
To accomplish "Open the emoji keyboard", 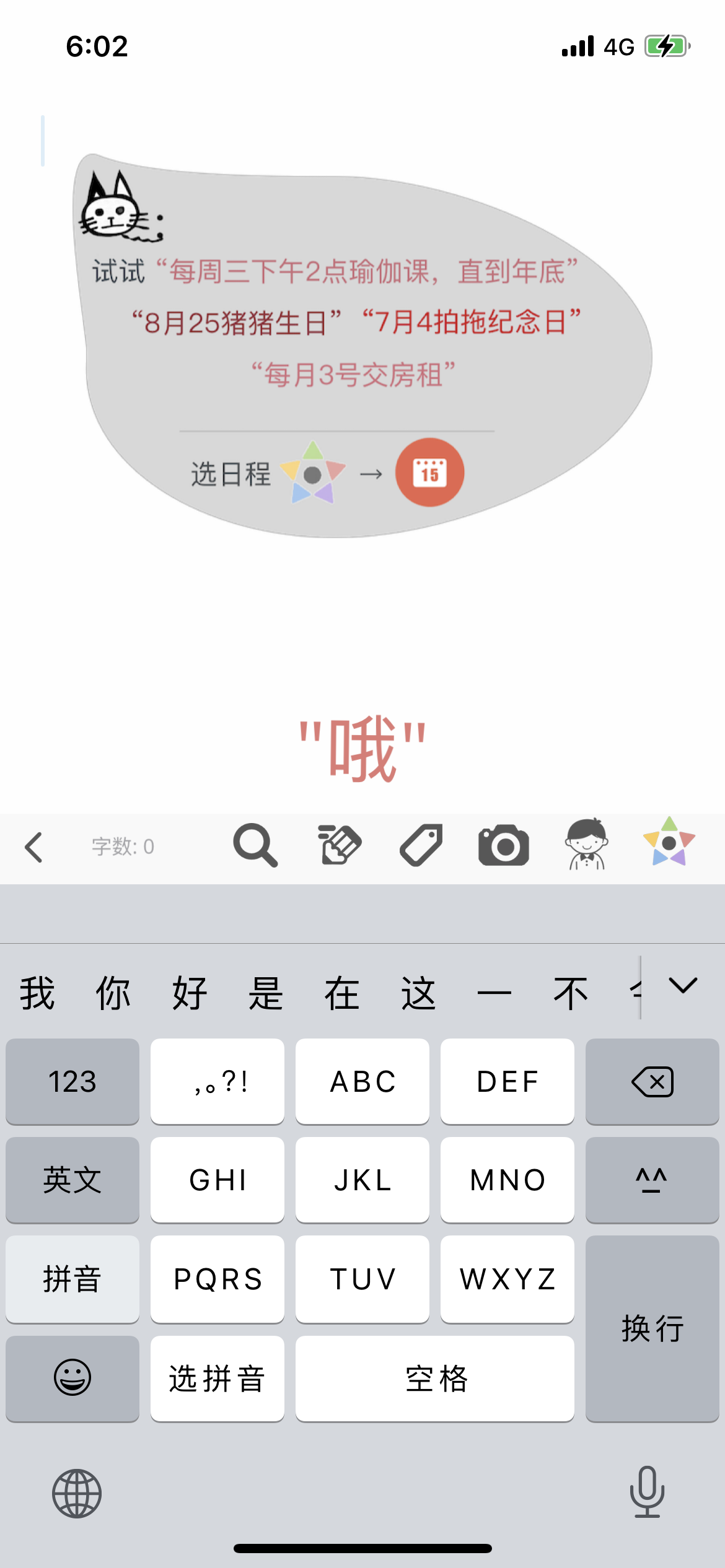I will click(72, 1379).
